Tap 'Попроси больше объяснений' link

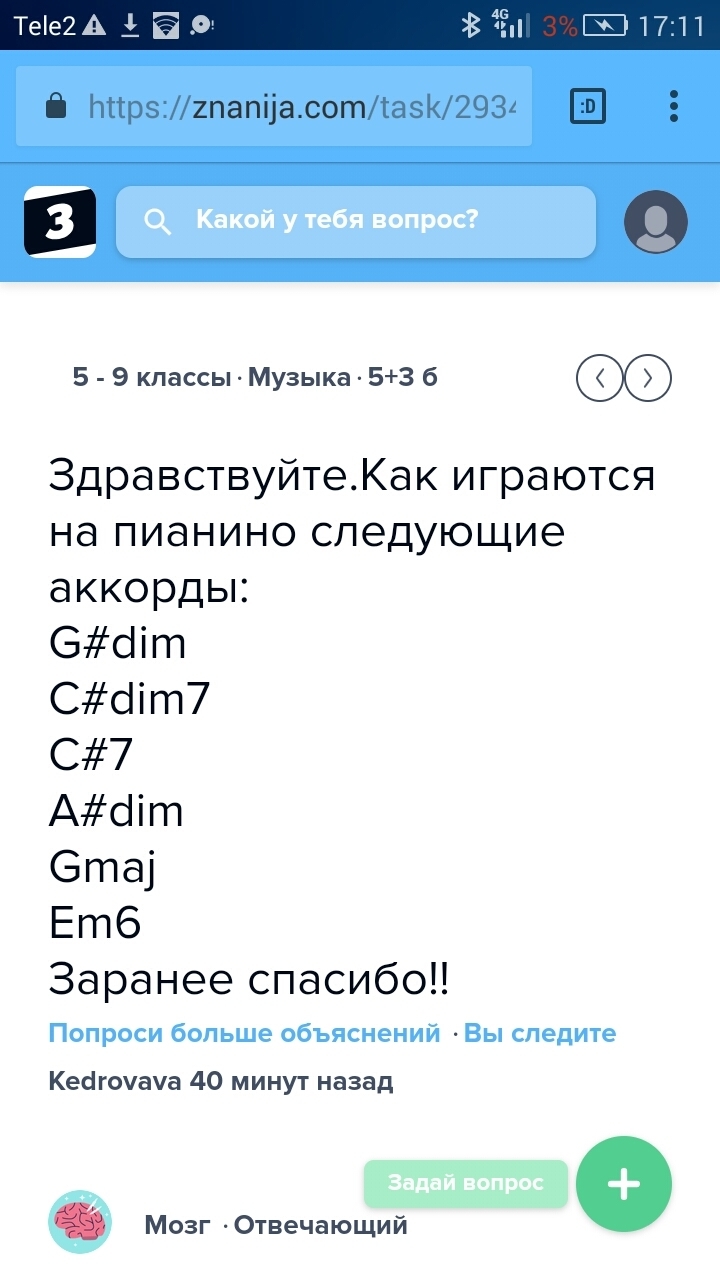(244, 1033)
